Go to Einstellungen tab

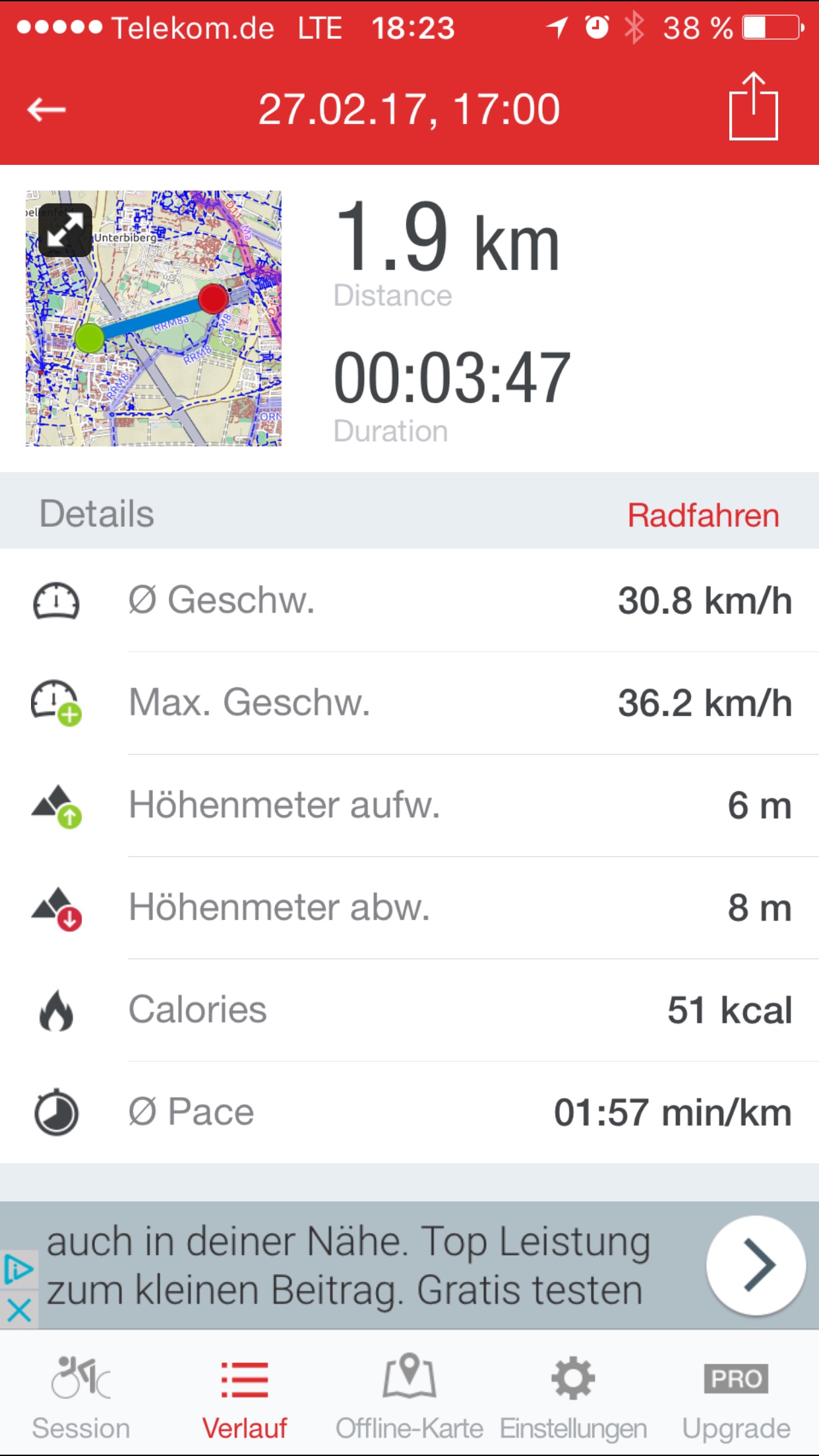click(573, 1395)
